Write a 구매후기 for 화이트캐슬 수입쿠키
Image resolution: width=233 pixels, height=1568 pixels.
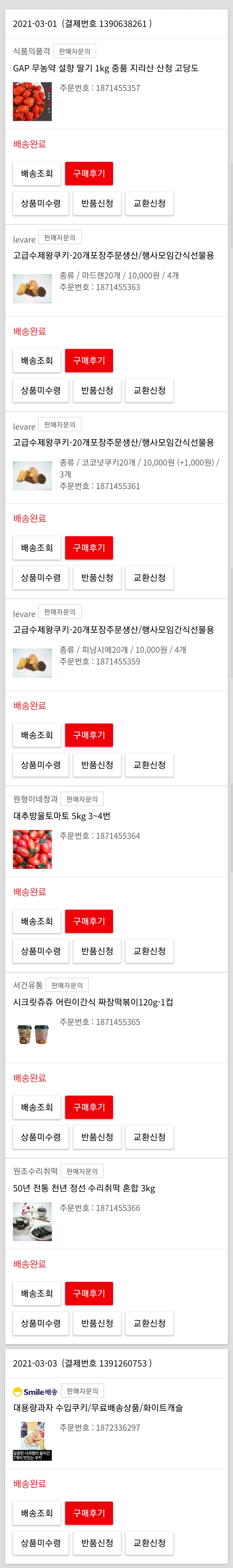(x=89, y=1513)
